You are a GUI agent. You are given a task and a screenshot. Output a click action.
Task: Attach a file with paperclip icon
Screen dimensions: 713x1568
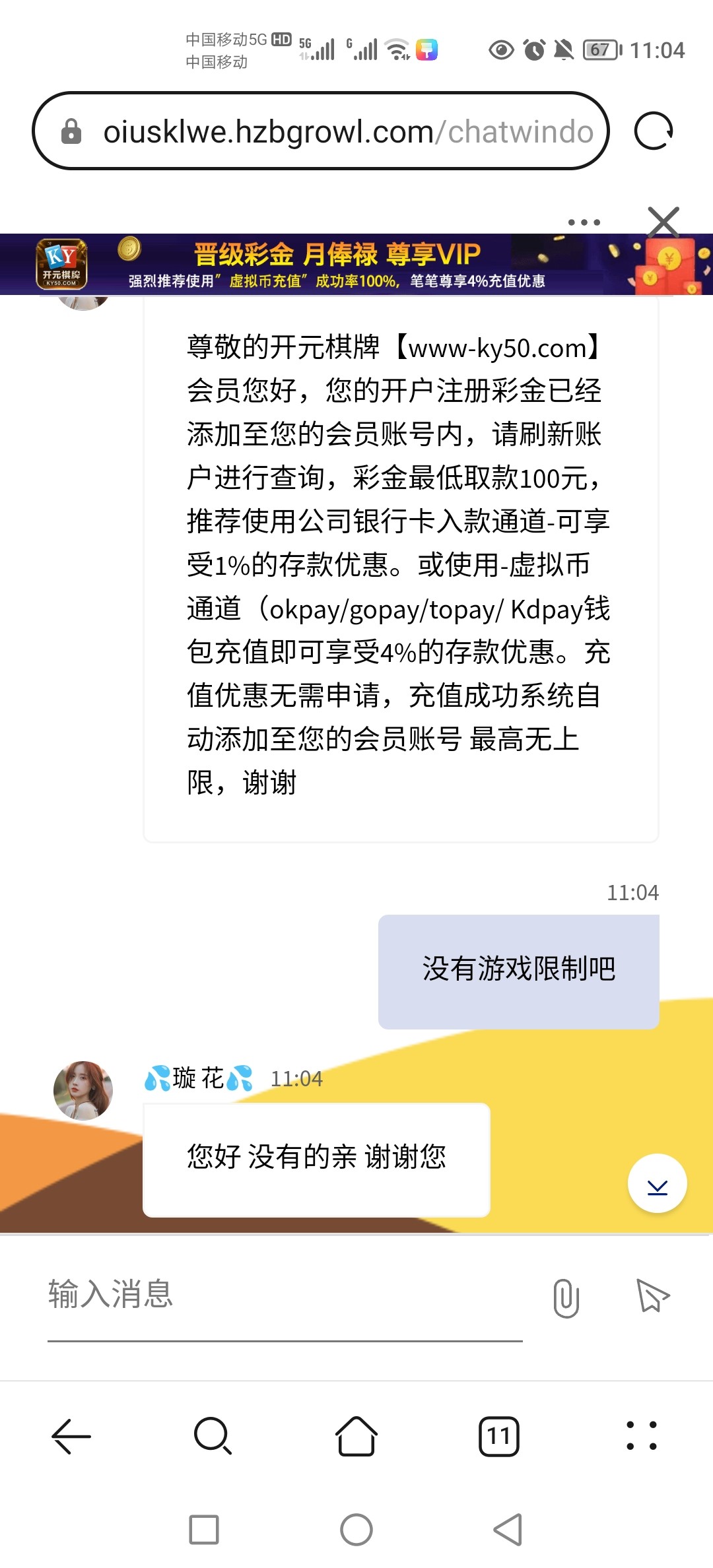566,1297
